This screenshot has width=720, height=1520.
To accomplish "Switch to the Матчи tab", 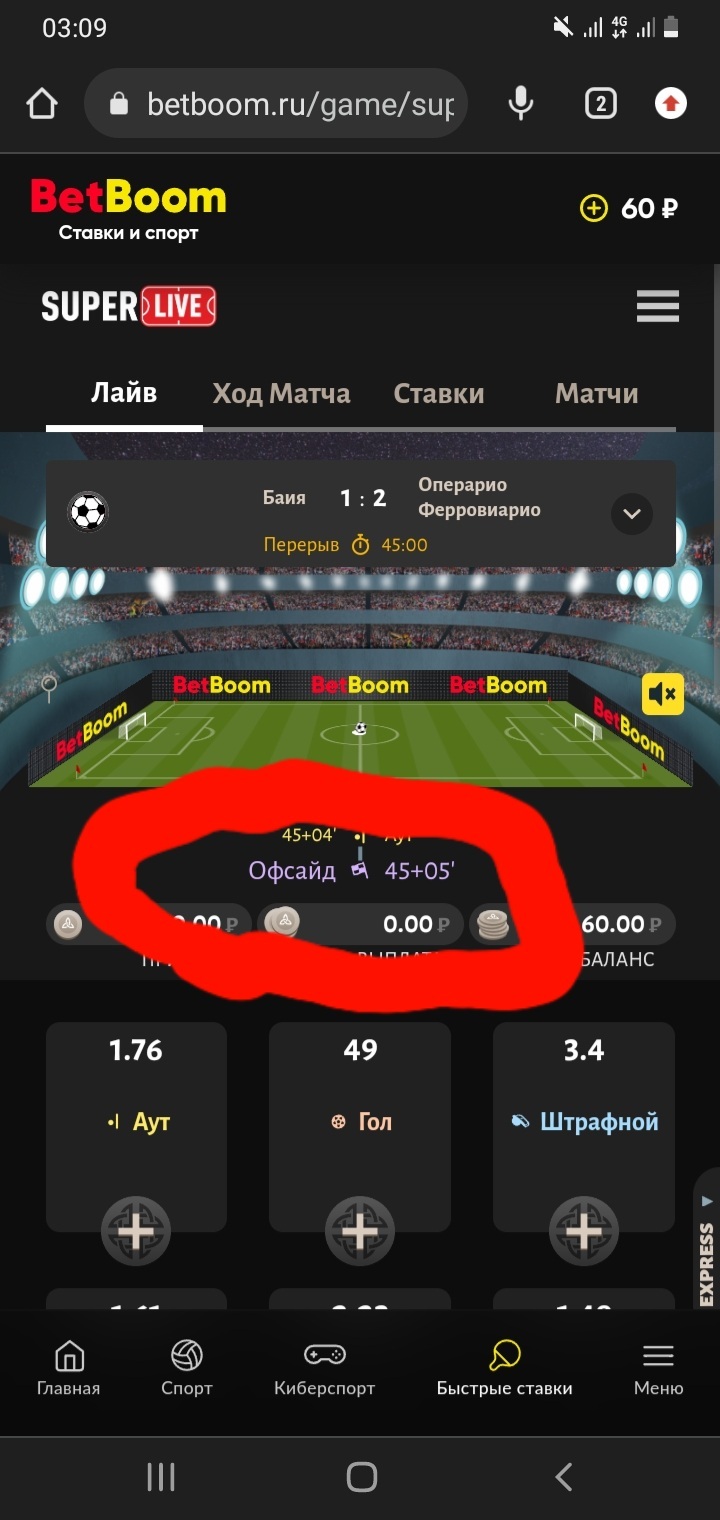I will click(x=596, y=394).
